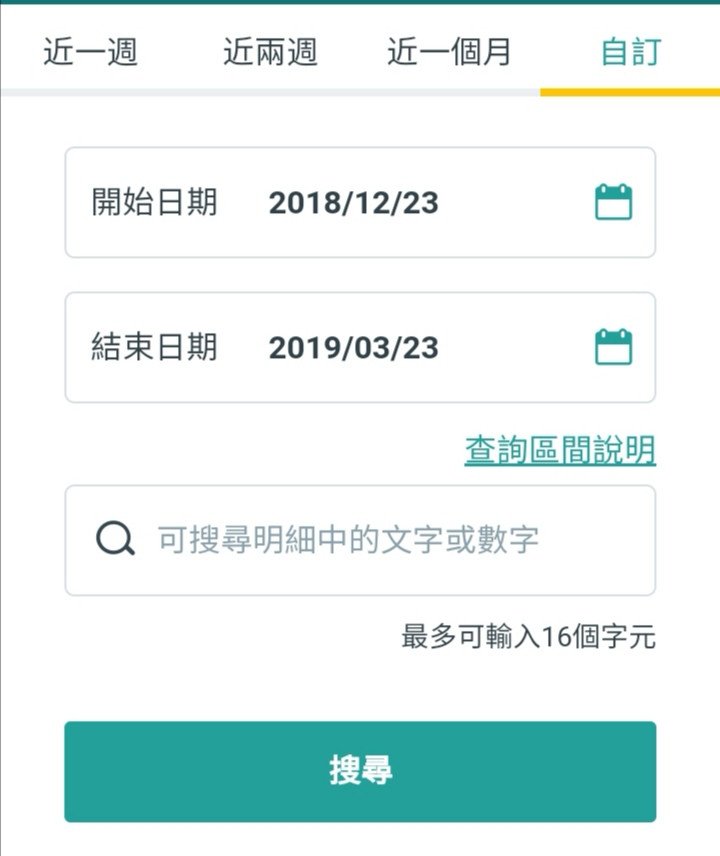Image resolution: width=720 pixels, height=856 pixels.
Task: Switch to the 近兩週 tab
Action: coord(270,51)
